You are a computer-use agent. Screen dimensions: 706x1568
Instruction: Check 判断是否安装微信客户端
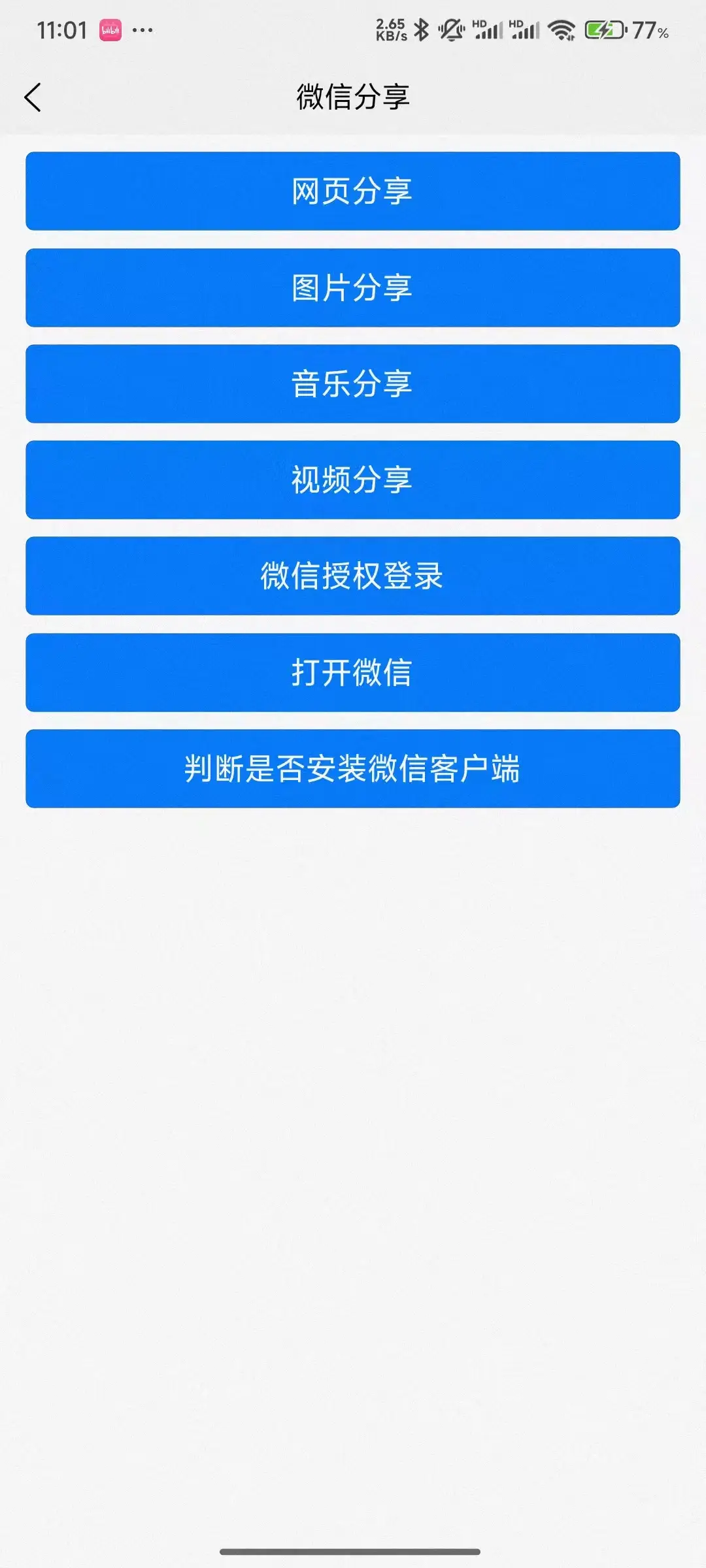coord(352,768)
